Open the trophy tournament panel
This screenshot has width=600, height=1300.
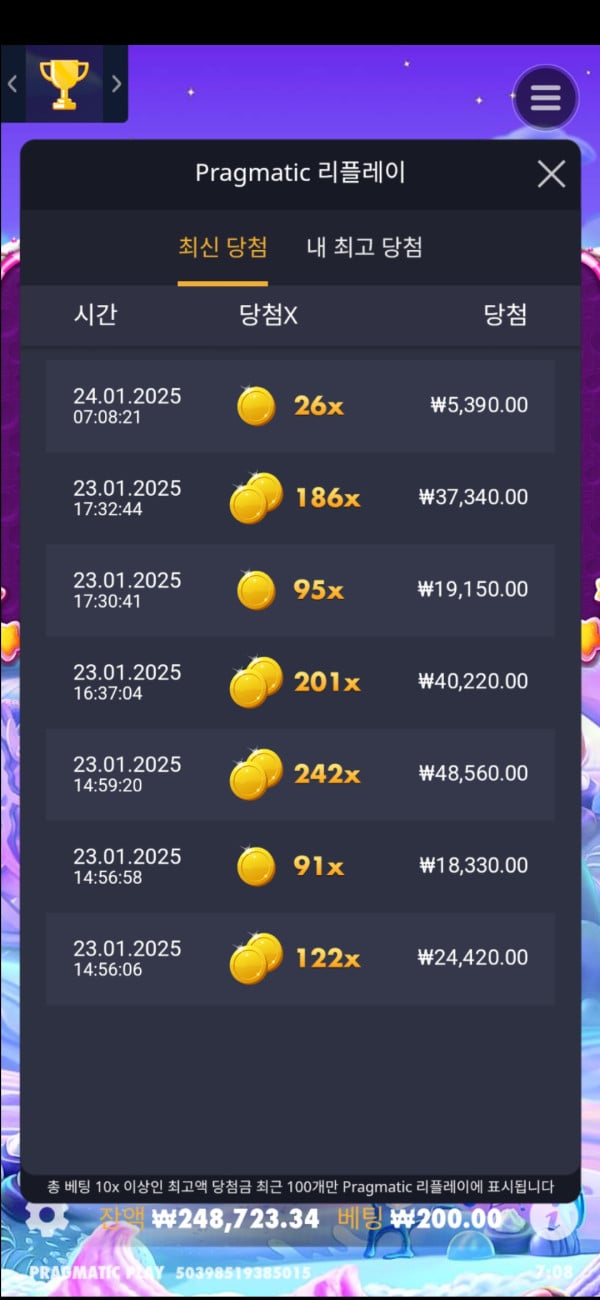(x=64, y=84)
